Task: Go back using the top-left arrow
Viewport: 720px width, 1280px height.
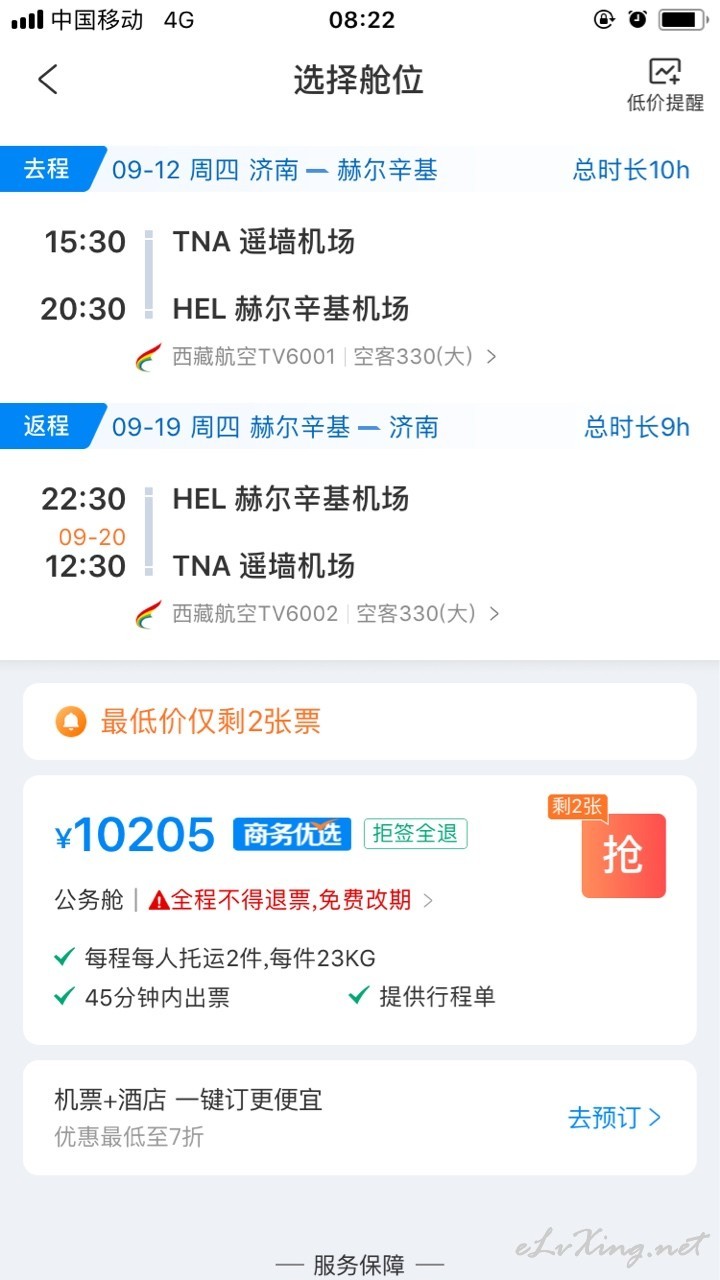Action: pyautogui.click(x=48, y=79)
